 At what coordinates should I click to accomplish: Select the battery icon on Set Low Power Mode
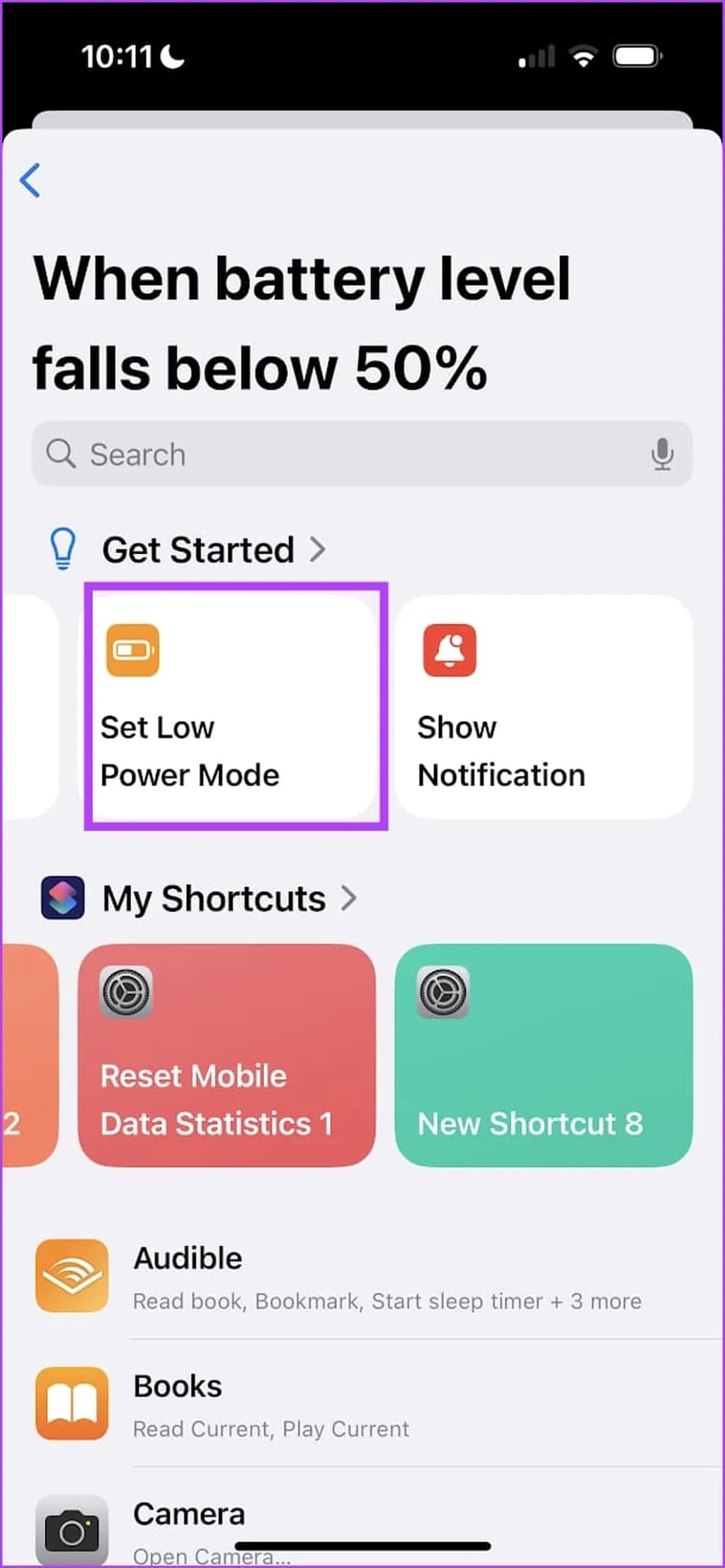point(133,652)
